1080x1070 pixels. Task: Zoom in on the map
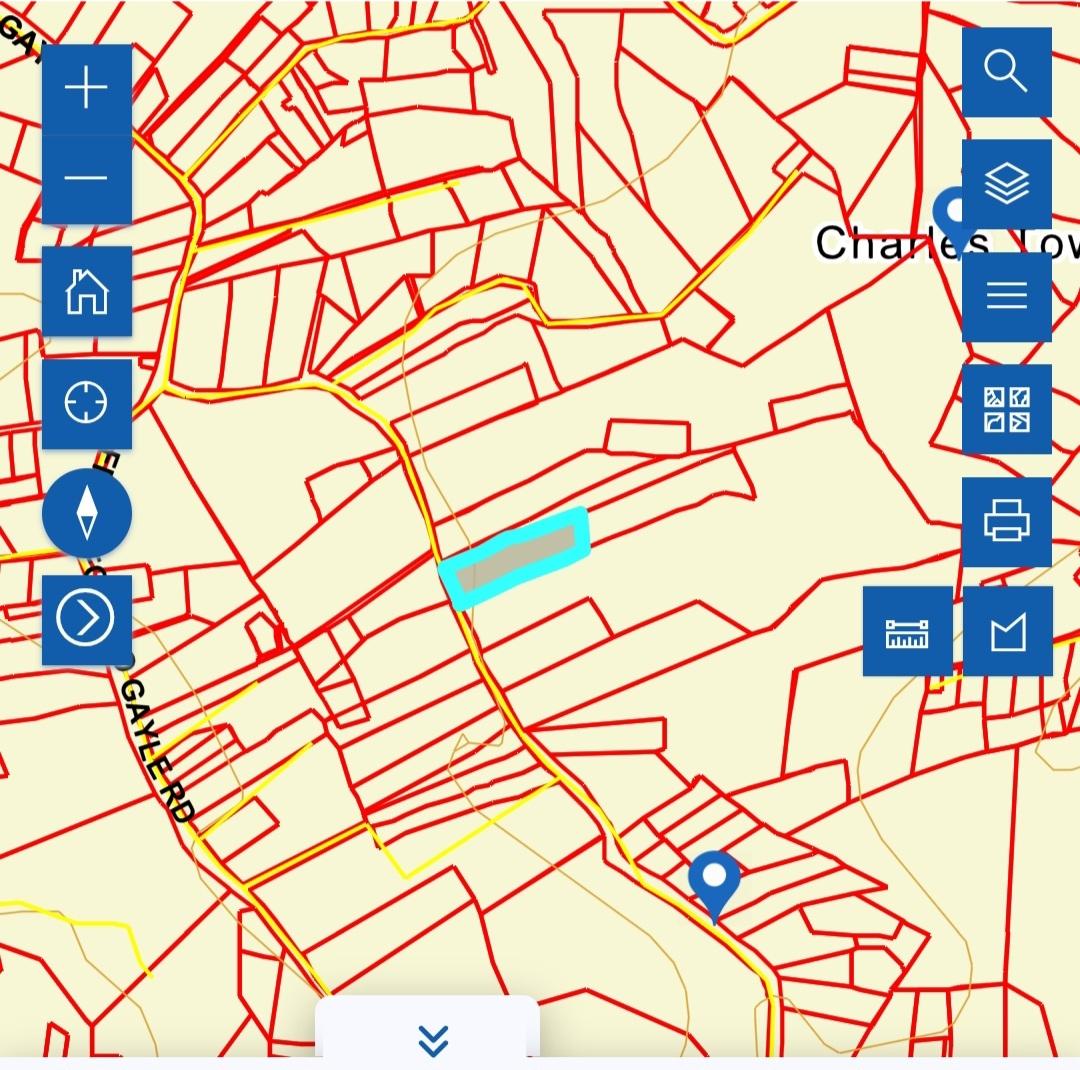(87, 89)
